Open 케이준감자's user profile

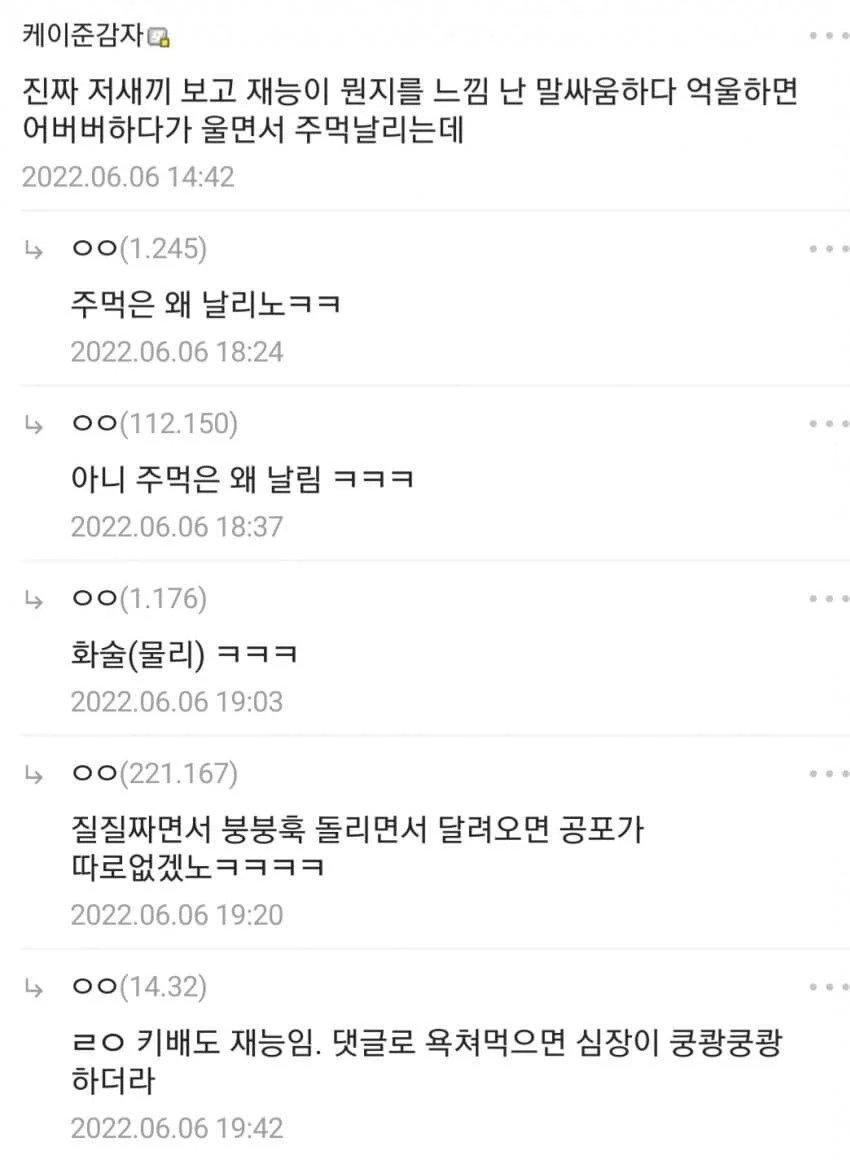click(85, 37)
